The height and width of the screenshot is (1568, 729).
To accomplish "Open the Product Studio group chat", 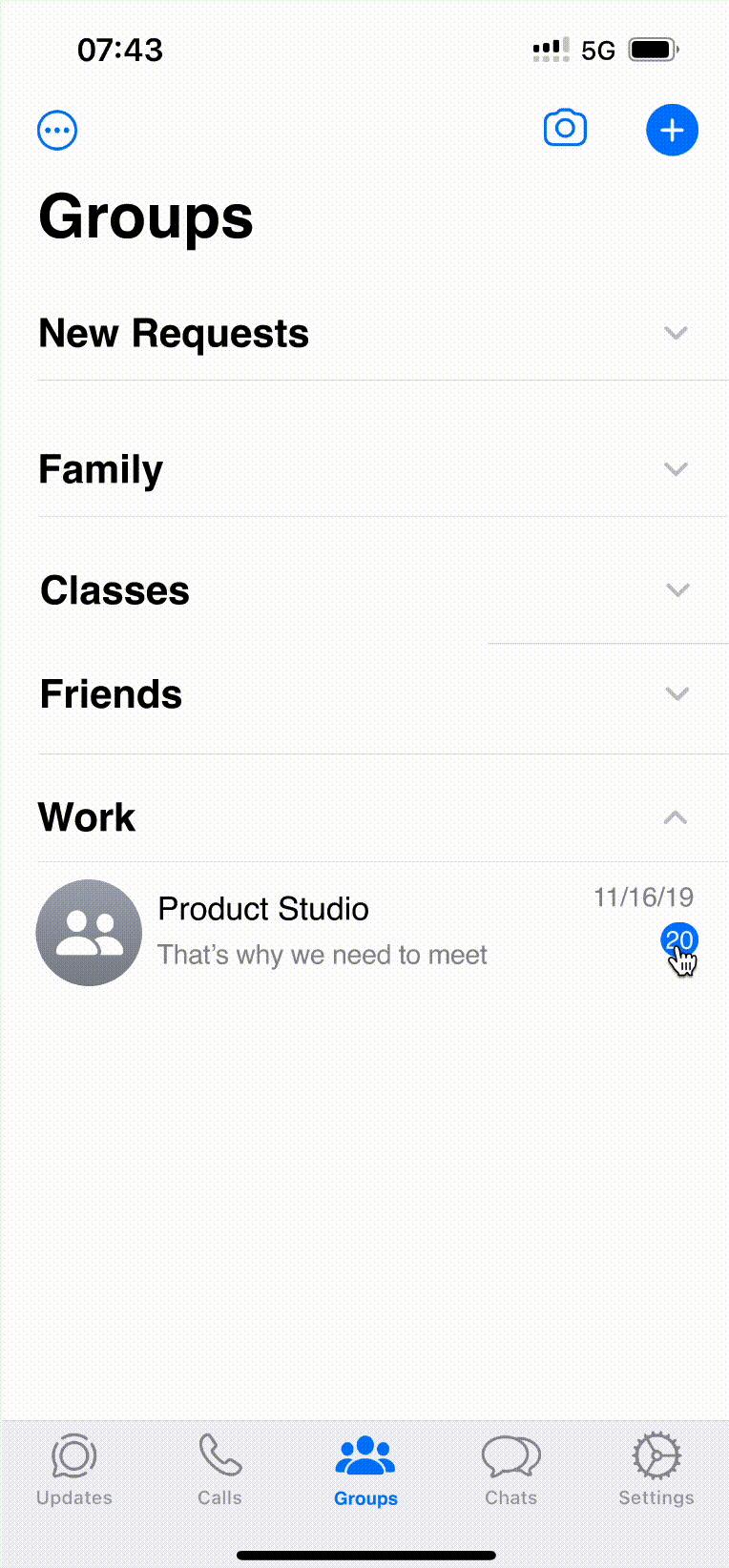I will pos(324,932).
